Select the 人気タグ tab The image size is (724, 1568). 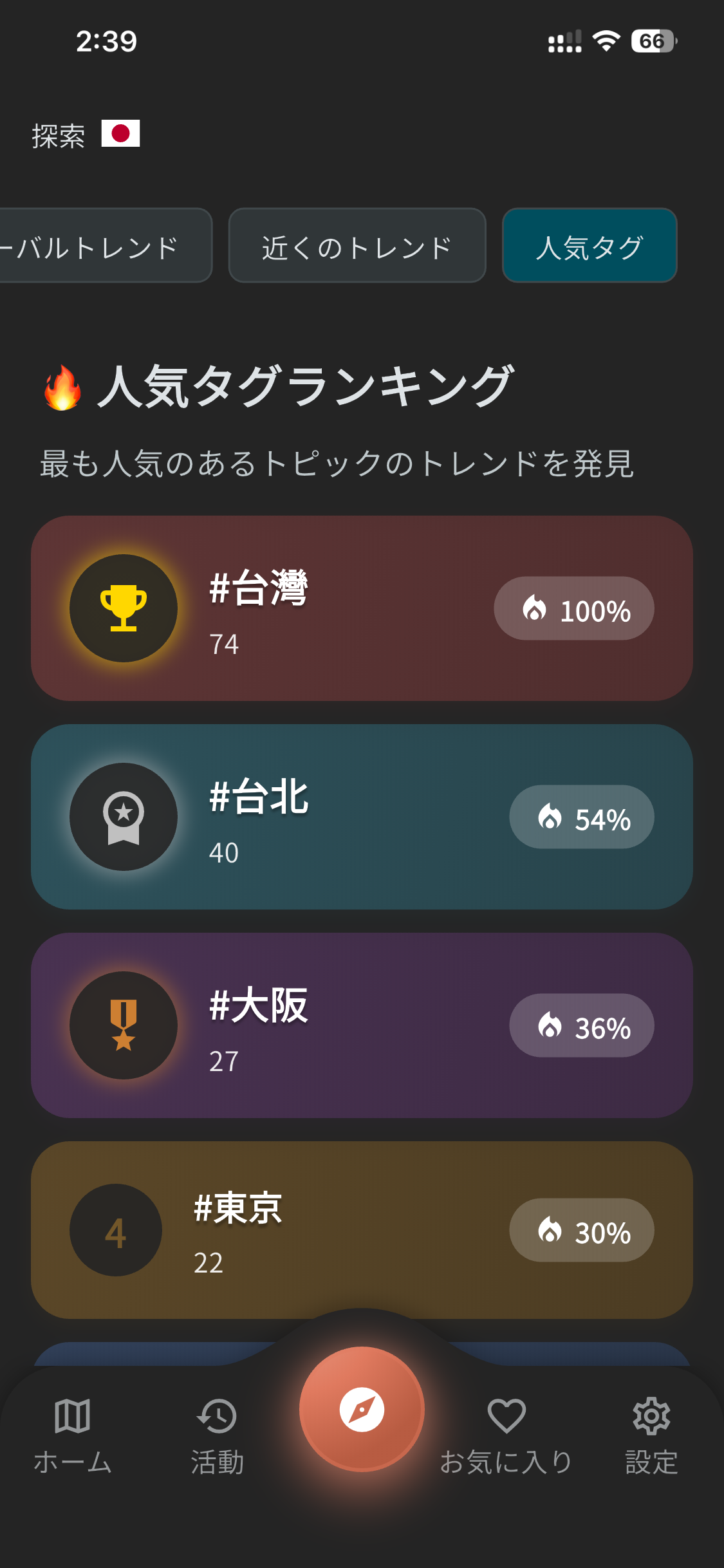pos(589,245)
